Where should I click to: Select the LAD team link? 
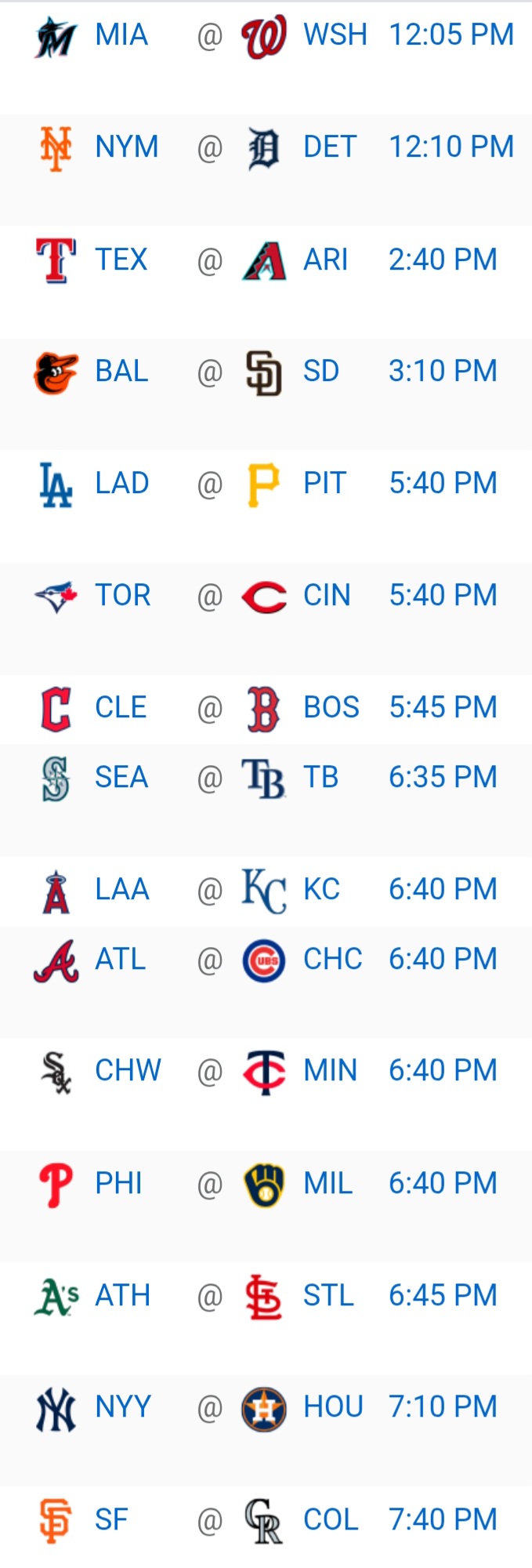tap(121, 484)
